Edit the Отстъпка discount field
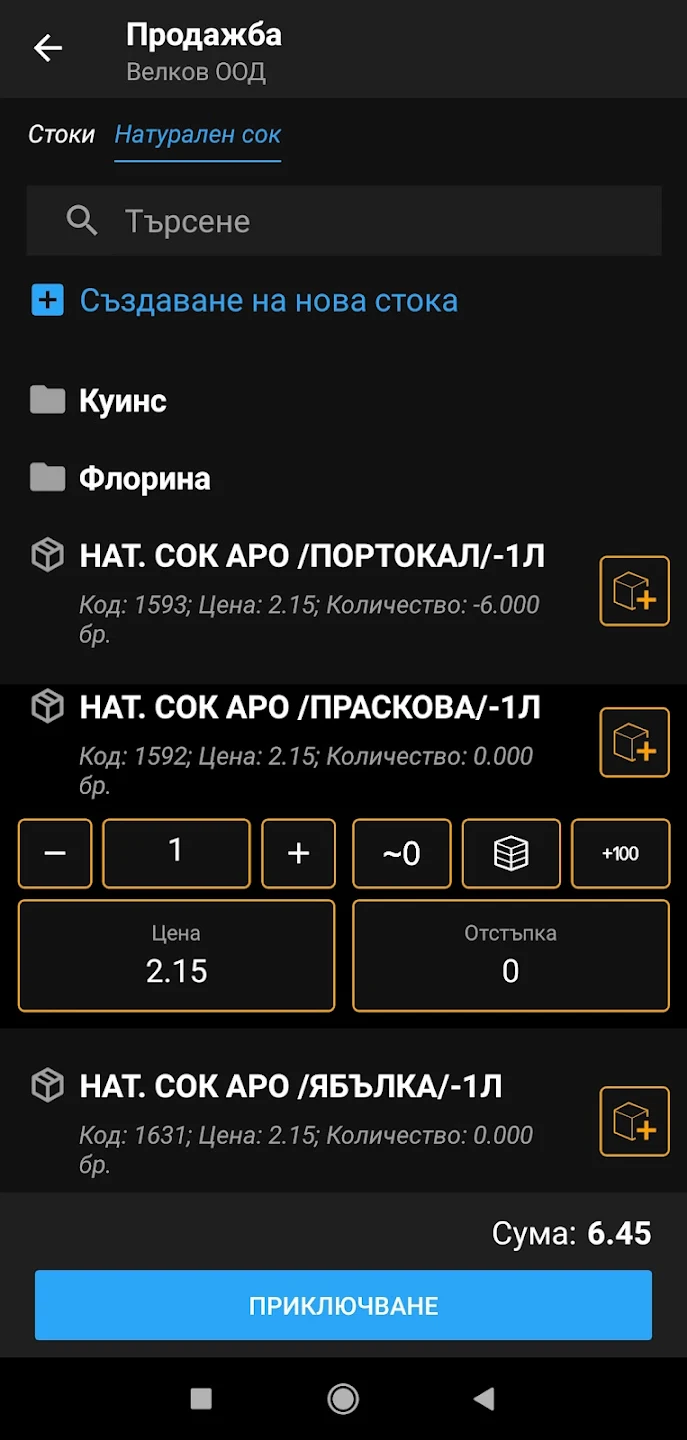687x1440 pixels. 510,955
